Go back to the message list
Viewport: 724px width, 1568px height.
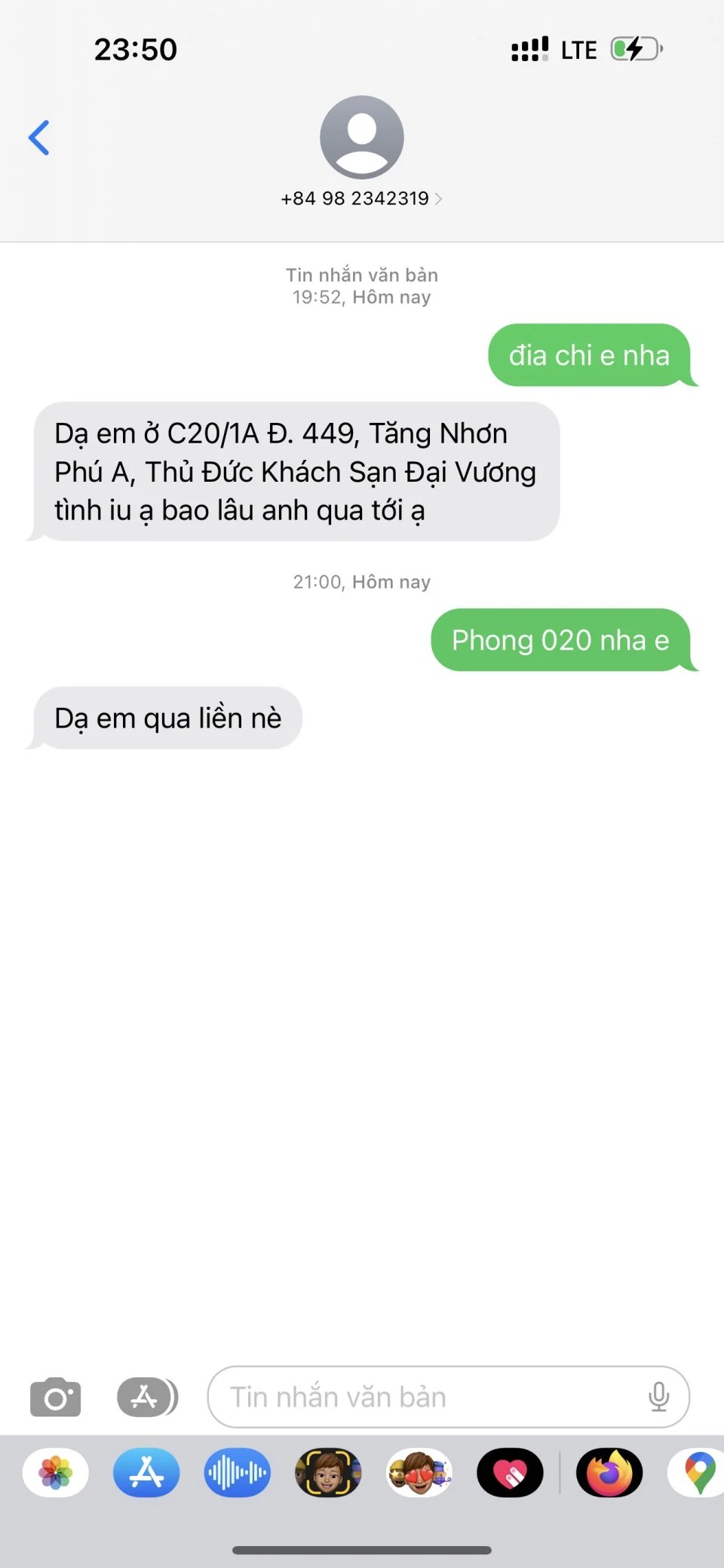coord(39,138)
